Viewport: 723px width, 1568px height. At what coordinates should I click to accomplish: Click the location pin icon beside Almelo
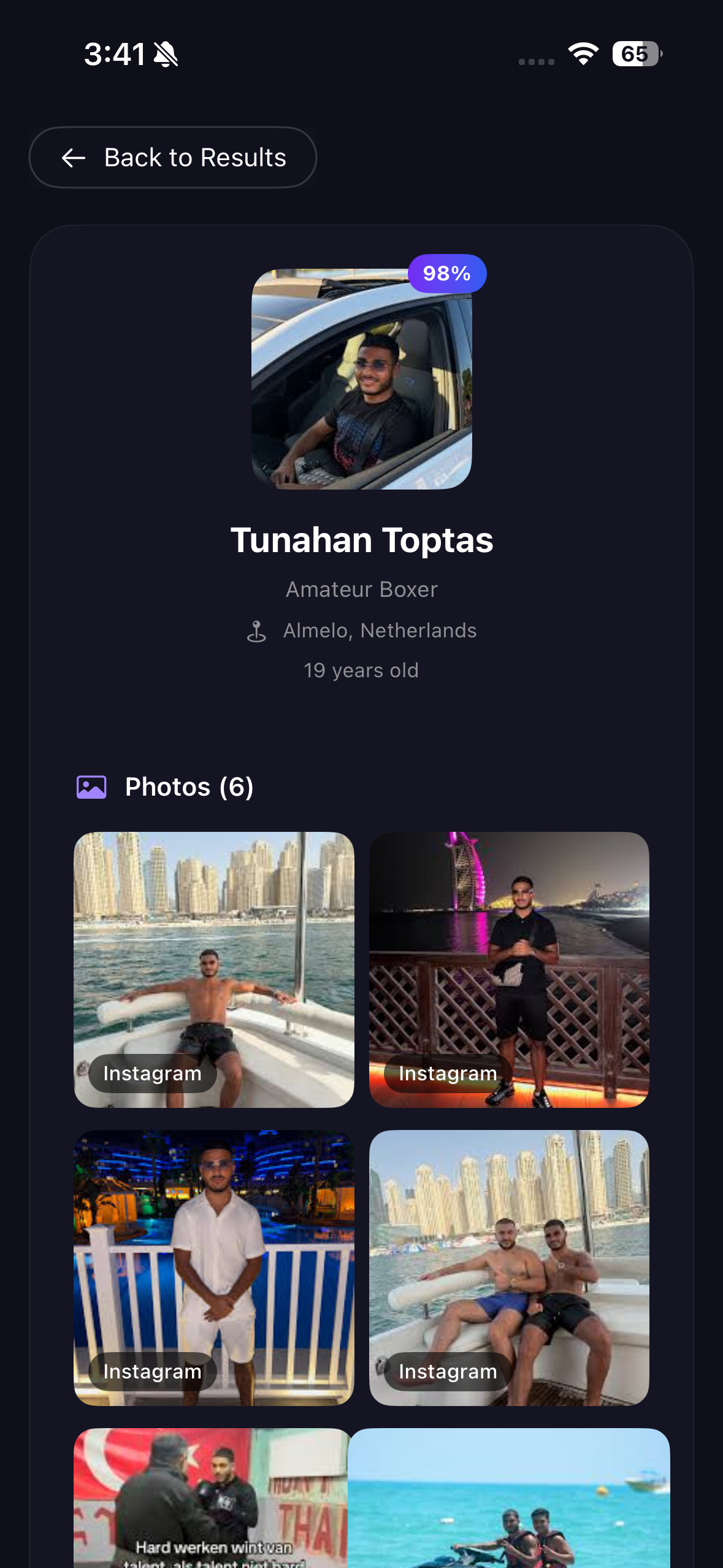coord(257,630)
